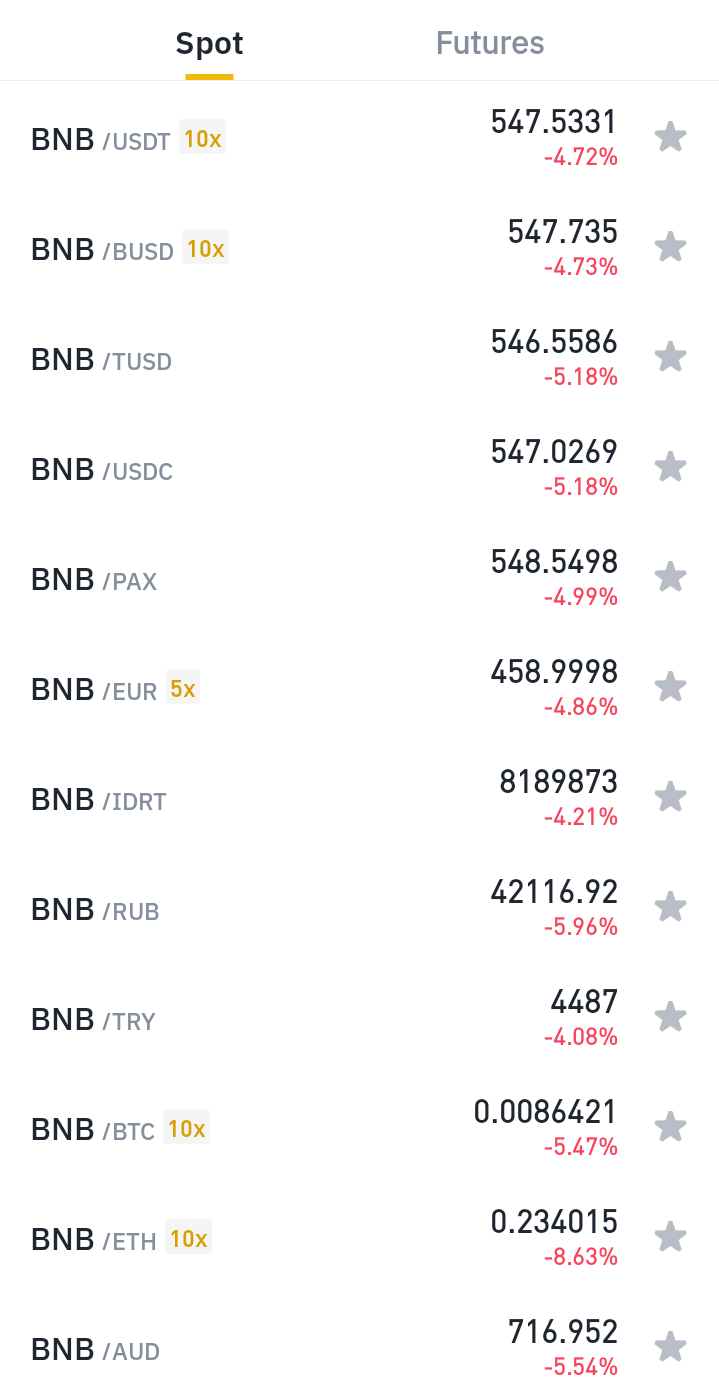Open the BNB/EUR trading pair
Screen dimensions: 719x1393
coord(359,687)
